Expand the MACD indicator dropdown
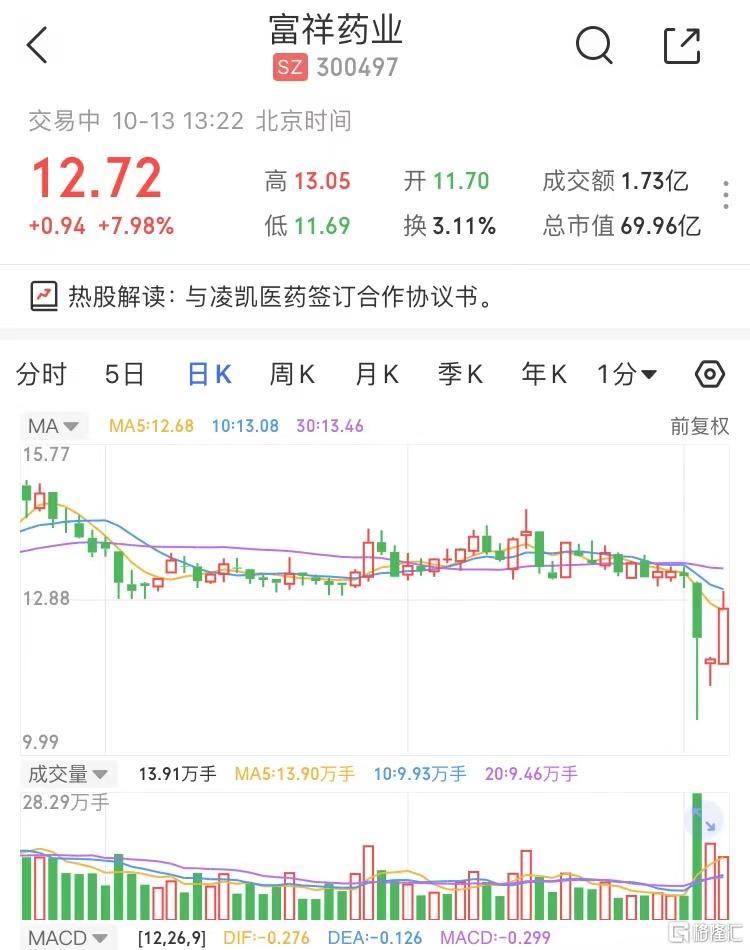750x950 pixels. pyautogui.click(x=68, y=938)
